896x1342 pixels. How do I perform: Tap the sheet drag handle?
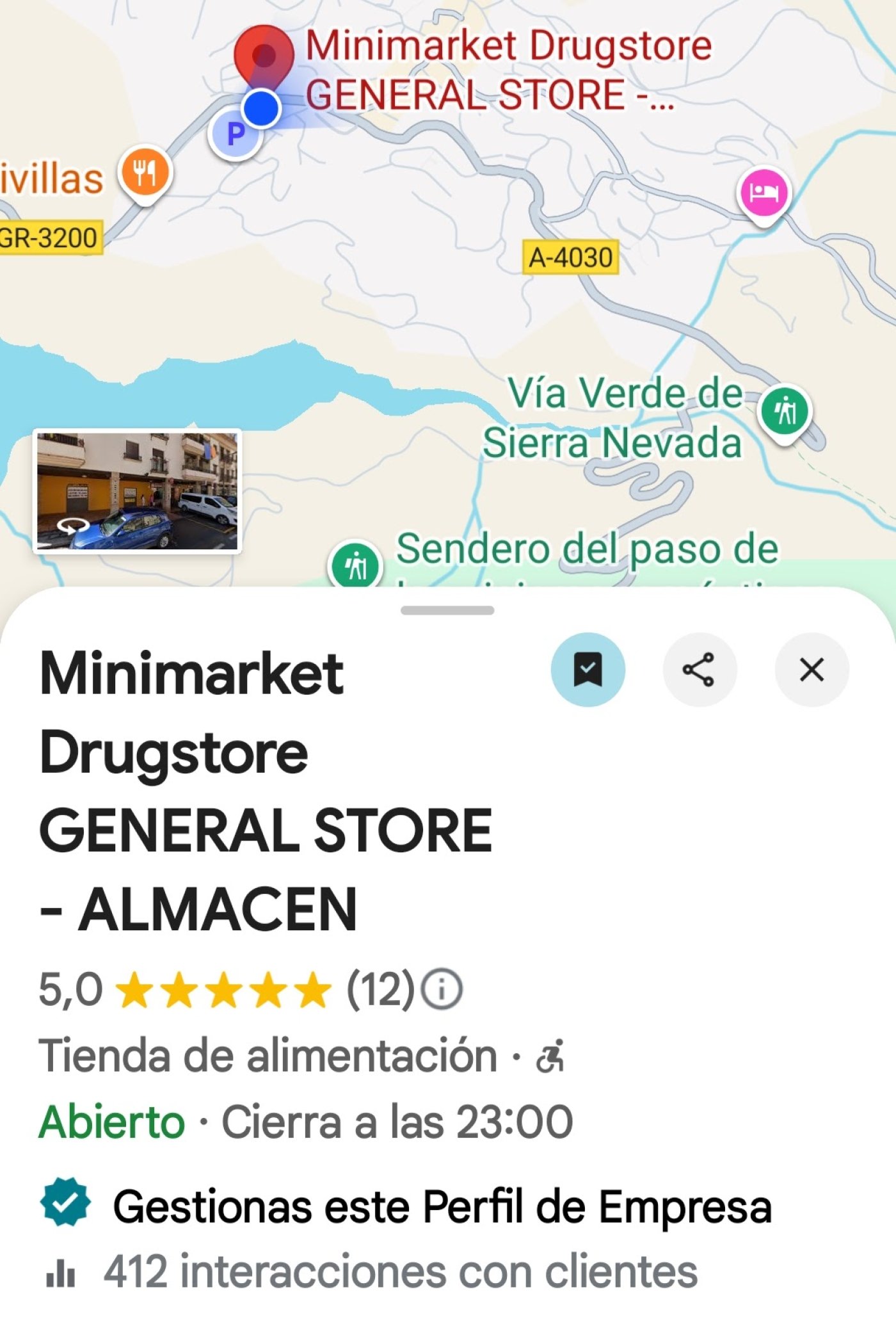[447, 610]
